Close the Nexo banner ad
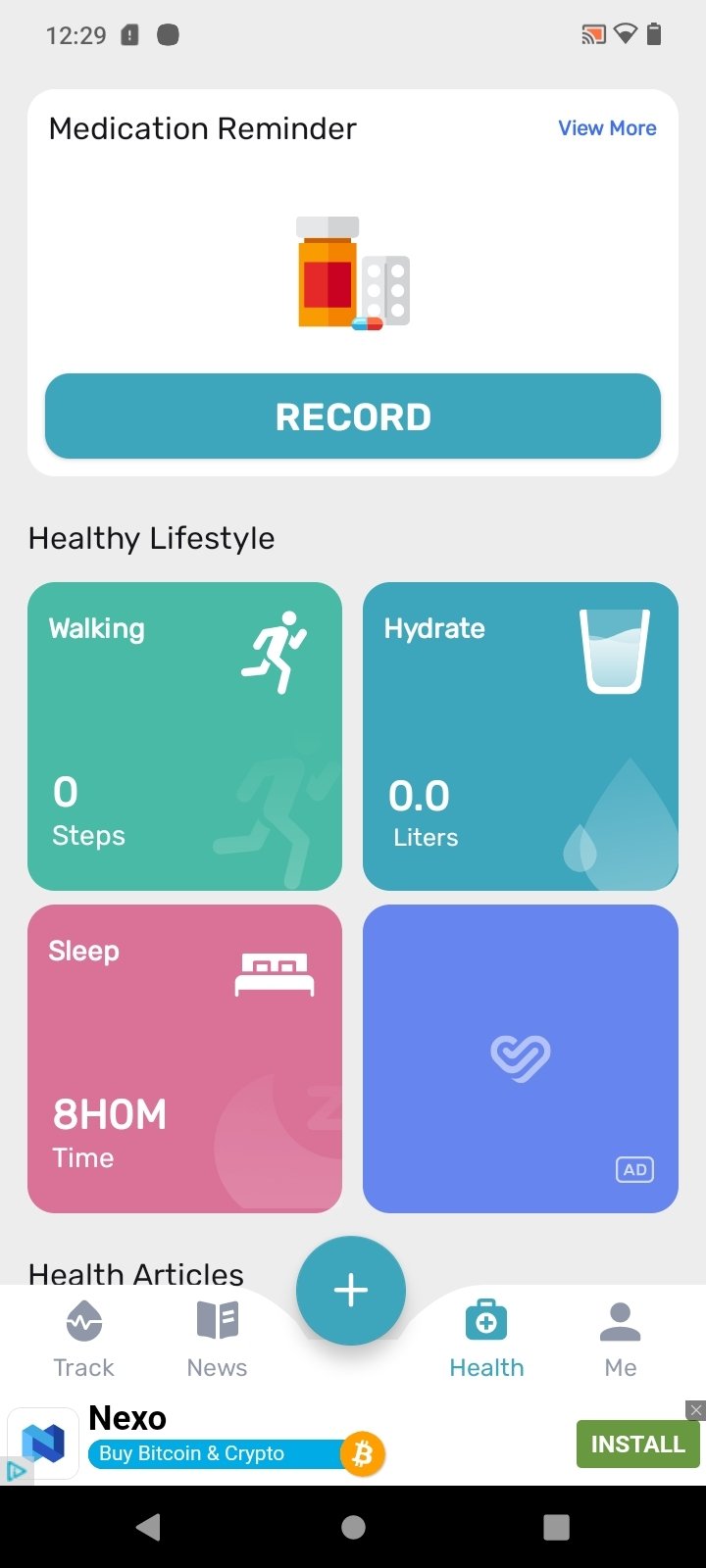Viewport: 706px width, 1568px height. 695,1410
